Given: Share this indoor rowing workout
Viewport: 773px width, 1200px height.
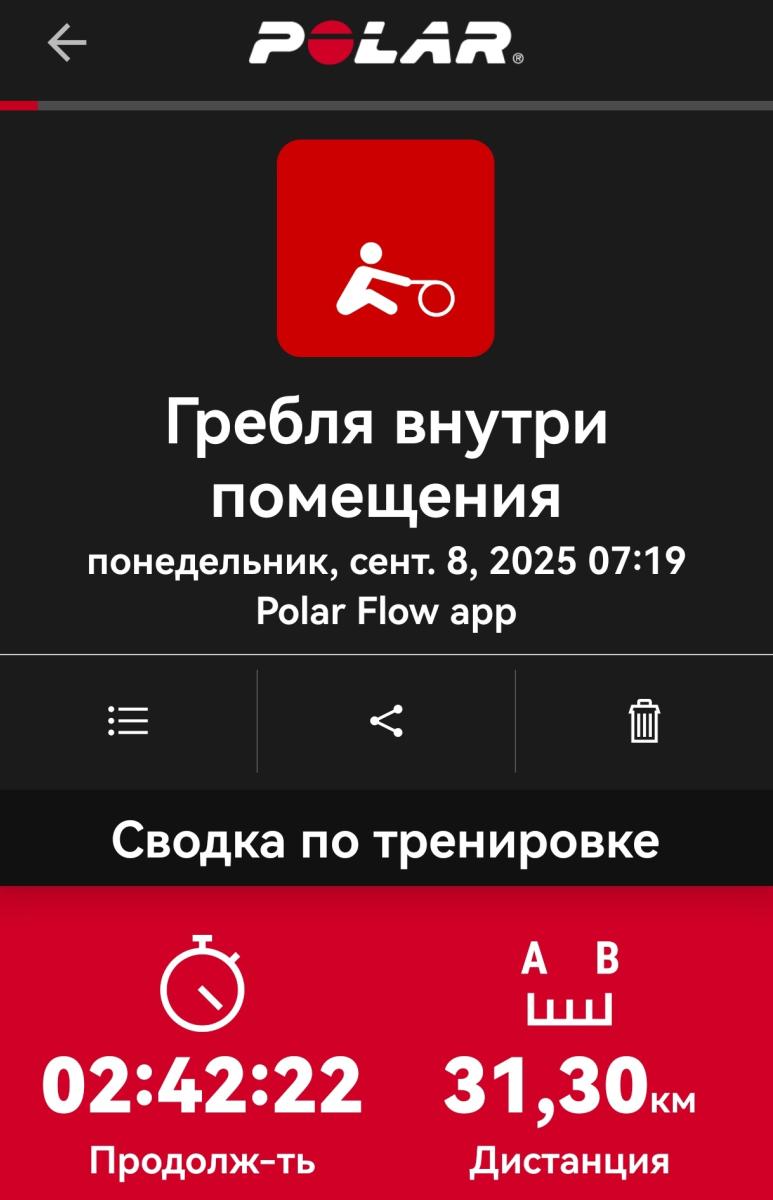Looking at the screenshot, I should [x=386, y=721].
